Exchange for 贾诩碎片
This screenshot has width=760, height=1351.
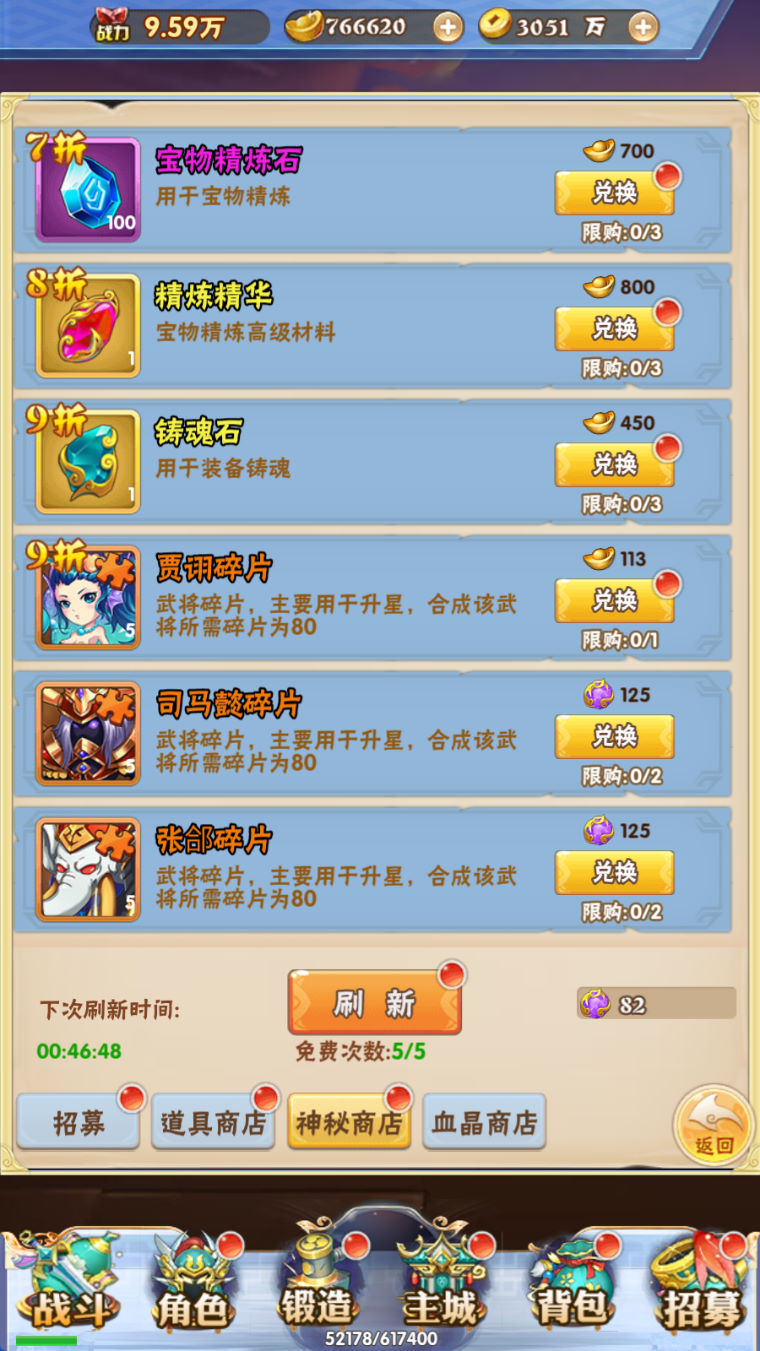tap(614, 601)
